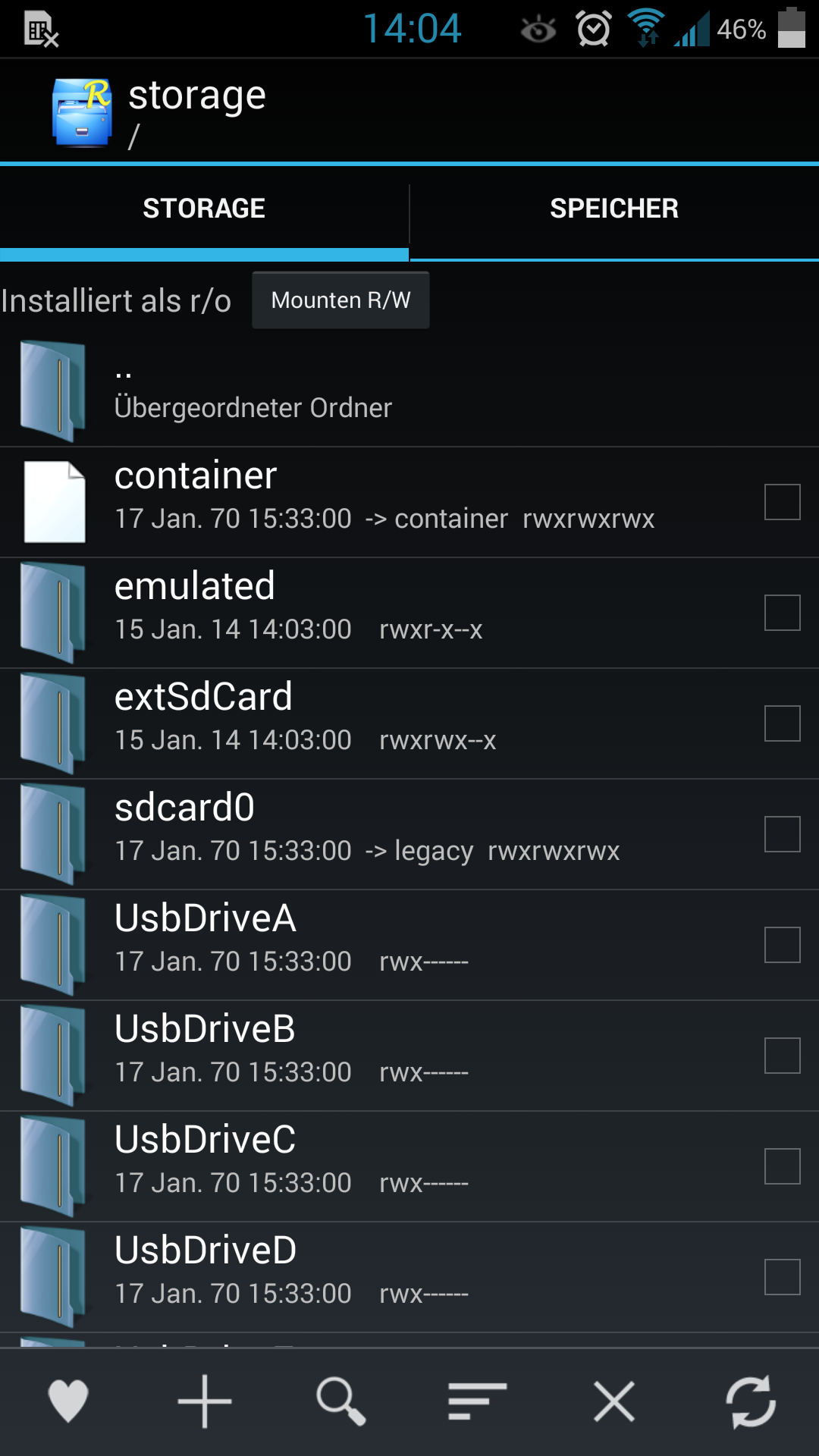This screenshot has width=819, height=1456.
Task: Refresh the folder listing
Action: click(751, 1401)
